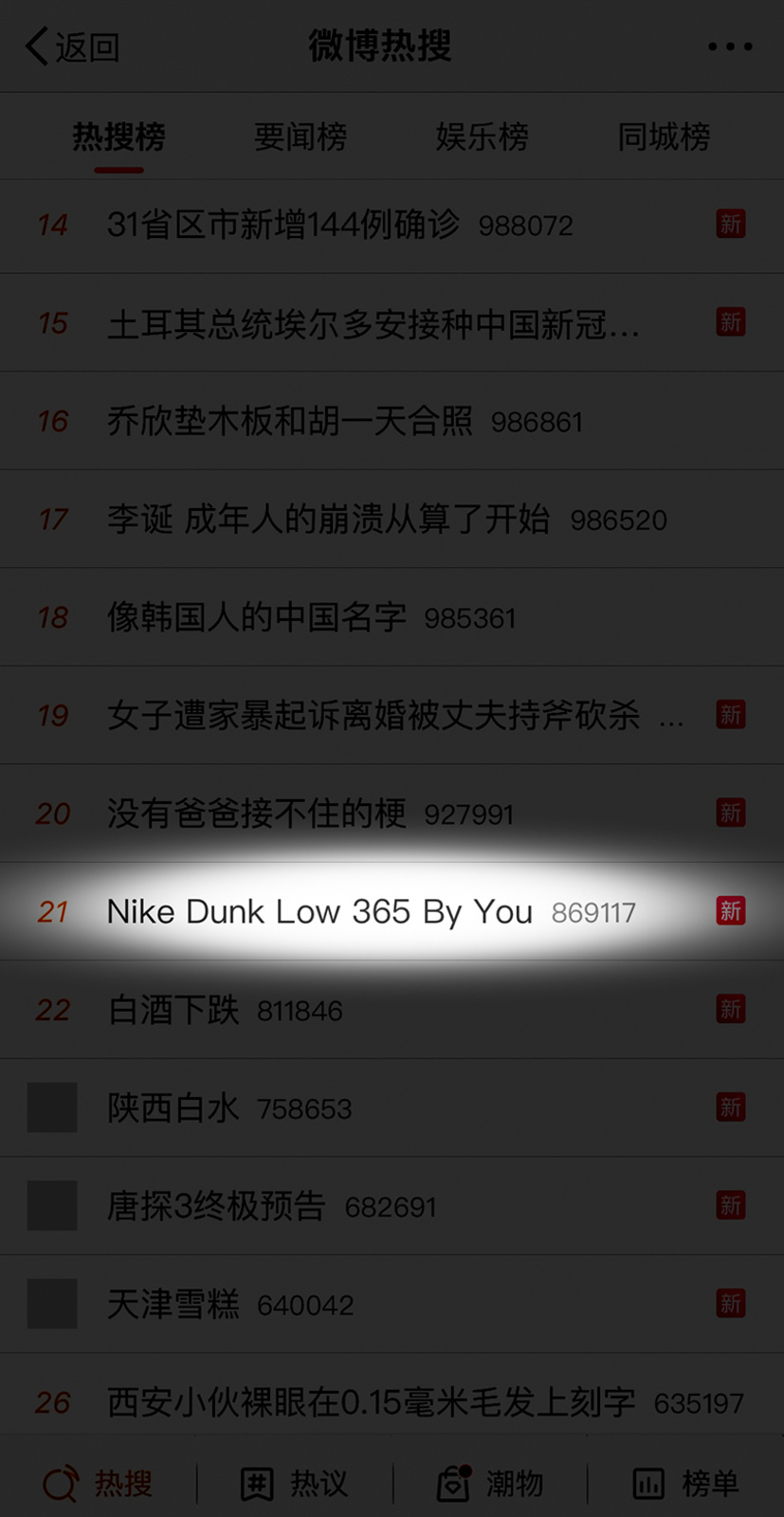Viewport: 784px width, 1517px height.
Task: Go to the 潮物 bottom tab
Action: click(490, 1483)
